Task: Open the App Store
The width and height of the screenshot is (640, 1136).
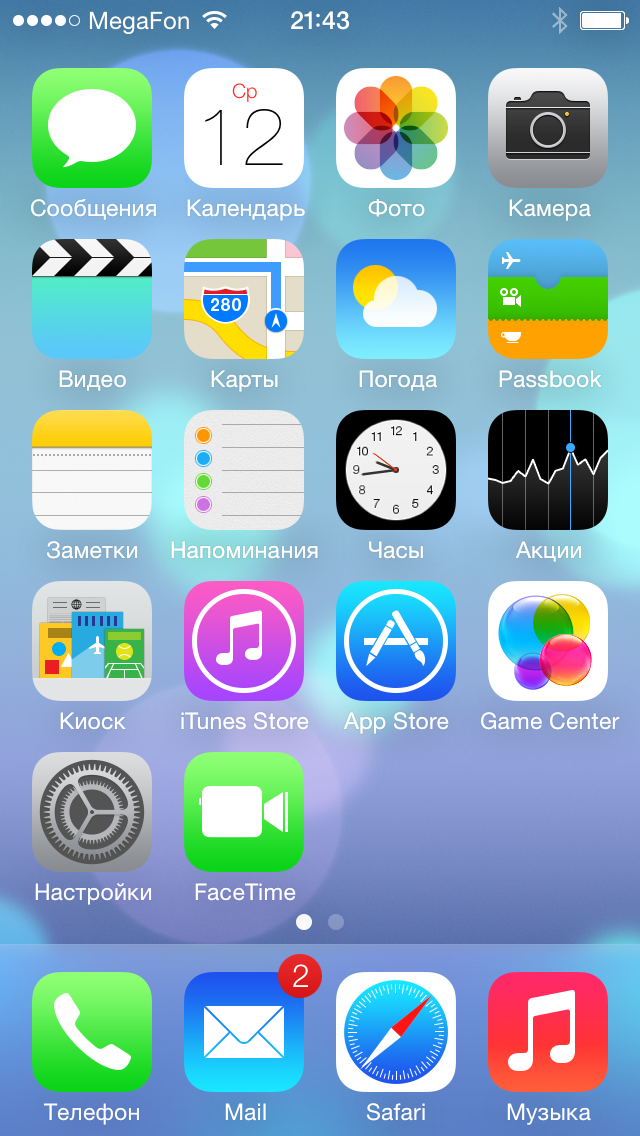Action: (x=396, y=641)
